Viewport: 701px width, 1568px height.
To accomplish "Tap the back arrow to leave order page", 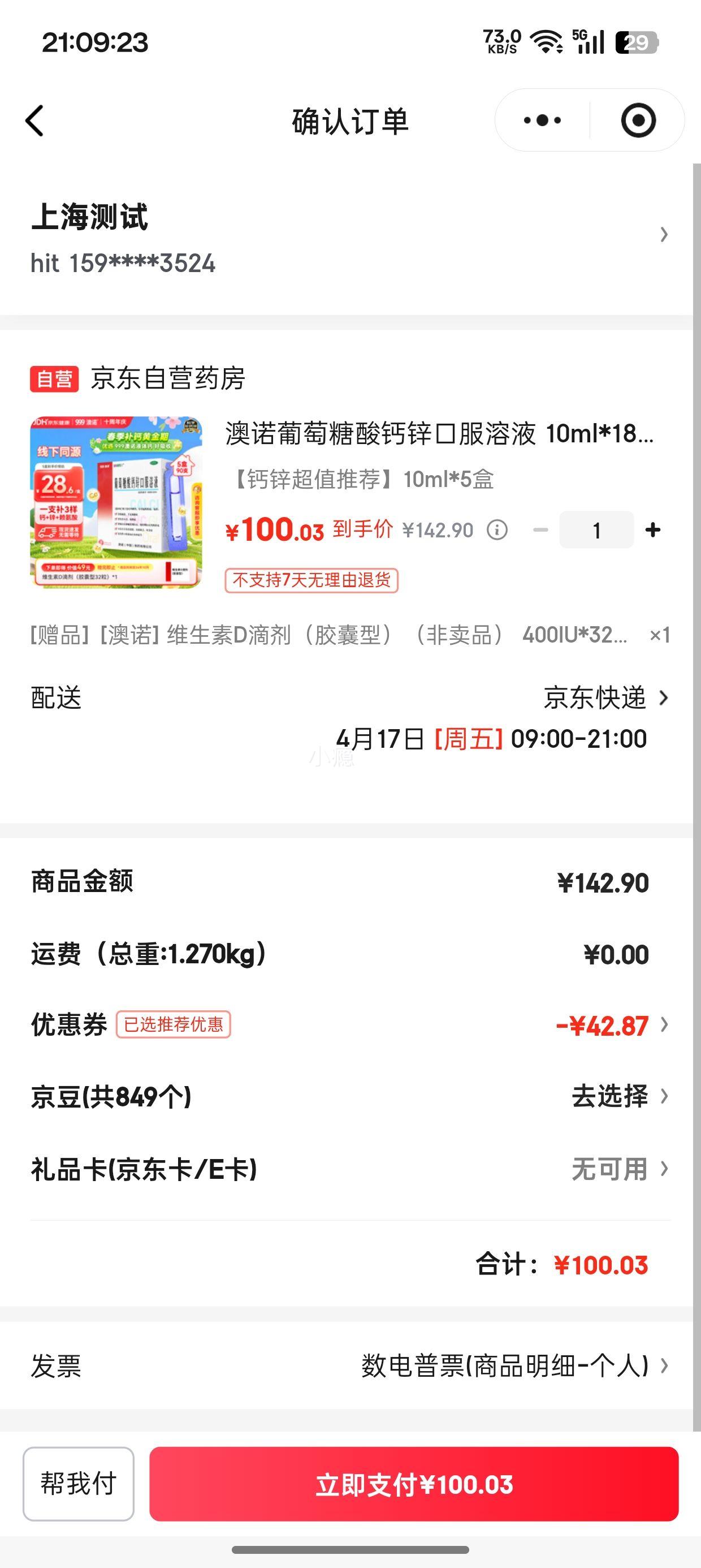I will click(x=34, y=120).
